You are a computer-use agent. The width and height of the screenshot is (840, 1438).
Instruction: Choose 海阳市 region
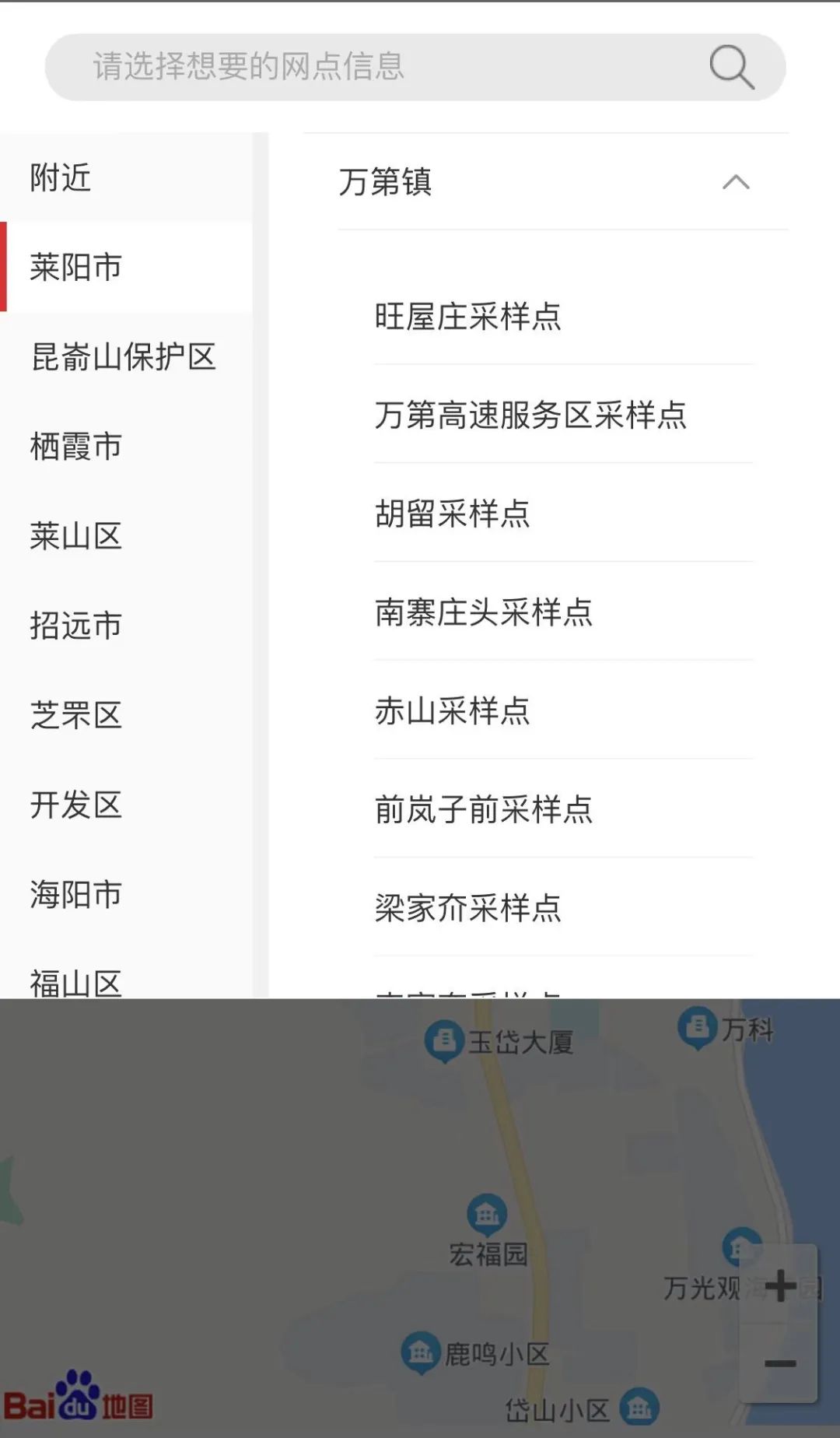pos(76,894)
